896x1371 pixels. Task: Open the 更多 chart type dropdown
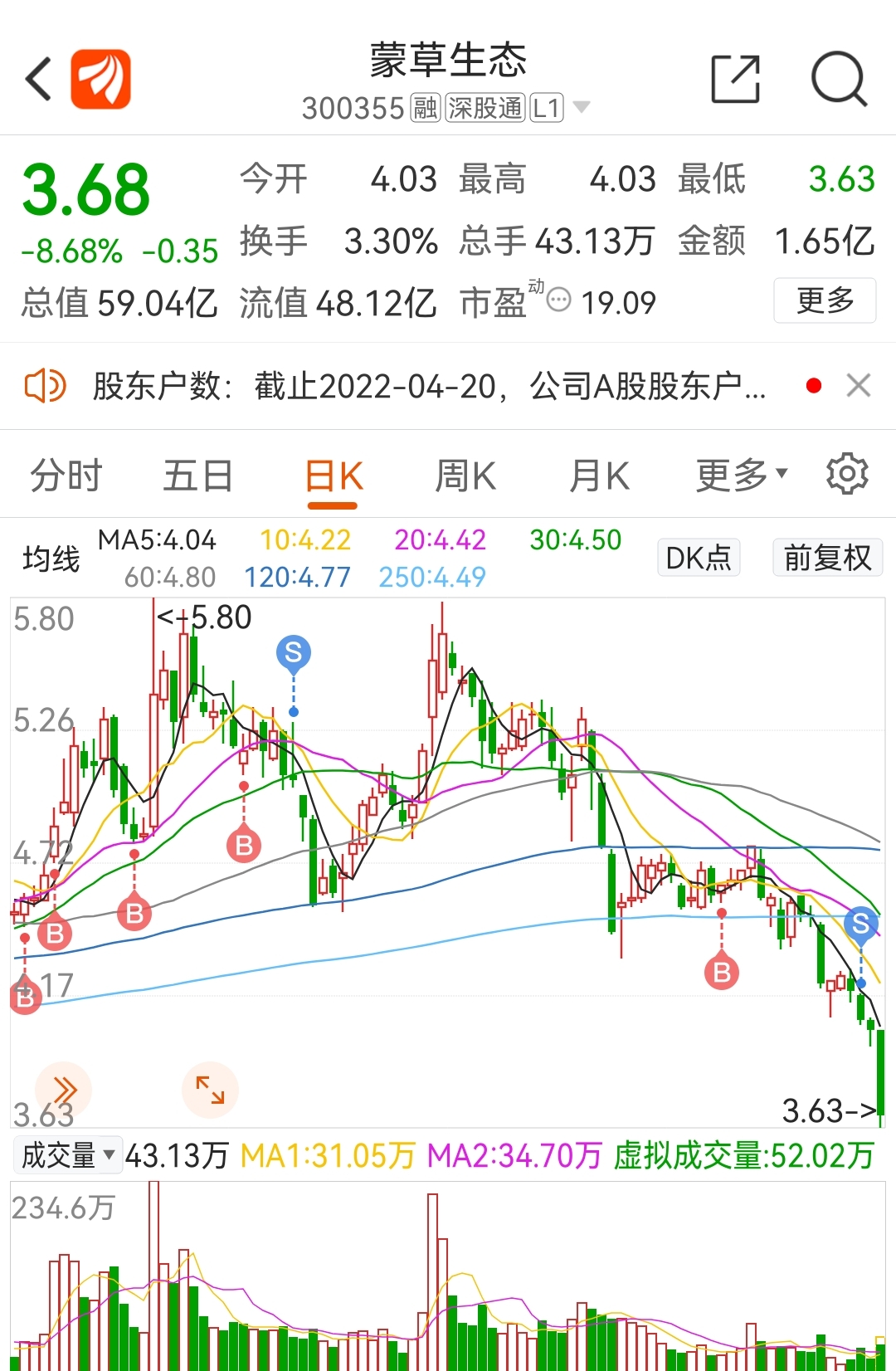click(x=737, y=473)
